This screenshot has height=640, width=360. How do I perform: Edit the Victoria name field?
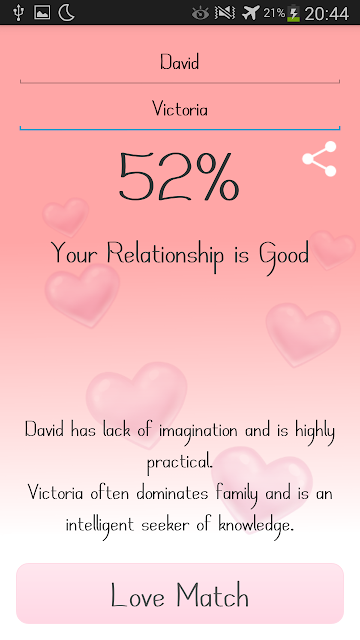tap(180, 109)
